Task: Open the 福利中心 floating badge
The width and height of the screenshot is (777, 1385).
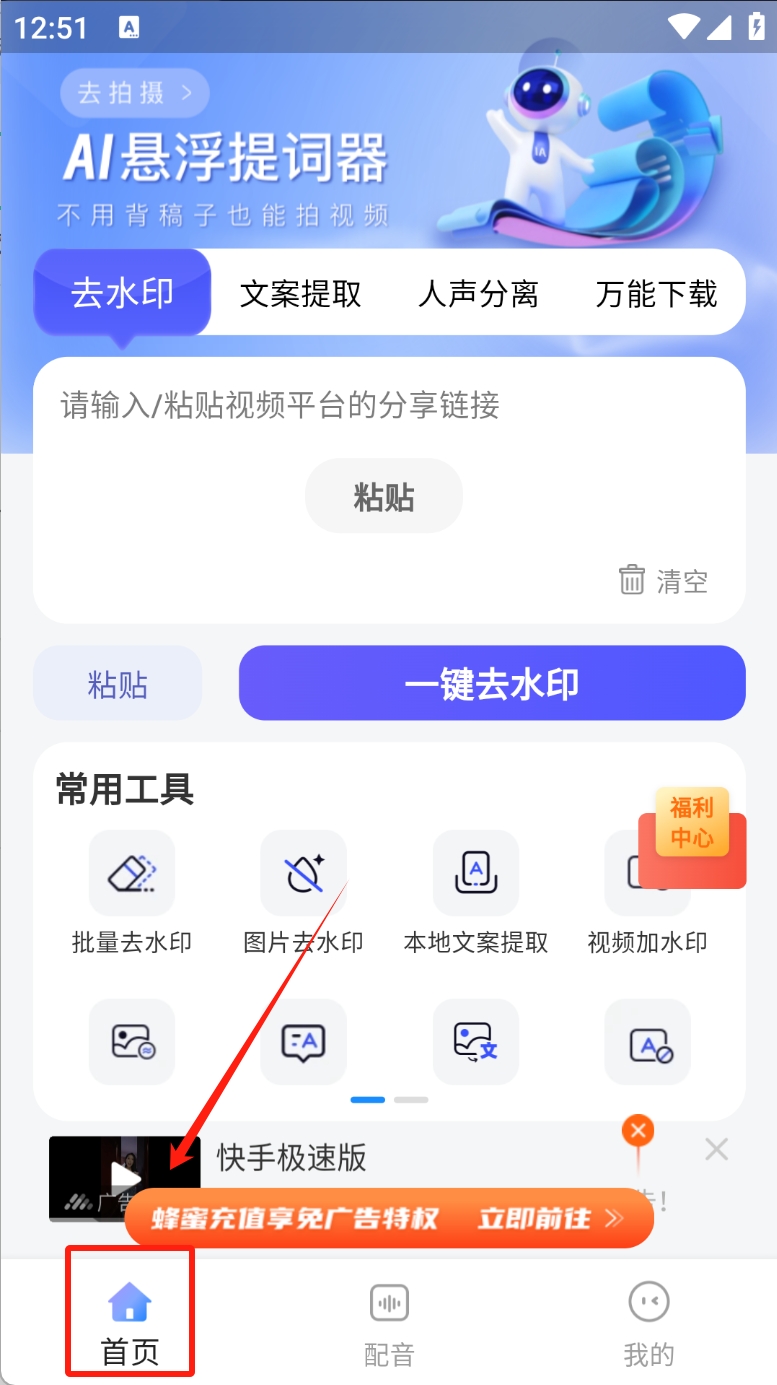Action: [x=692, y=825]
